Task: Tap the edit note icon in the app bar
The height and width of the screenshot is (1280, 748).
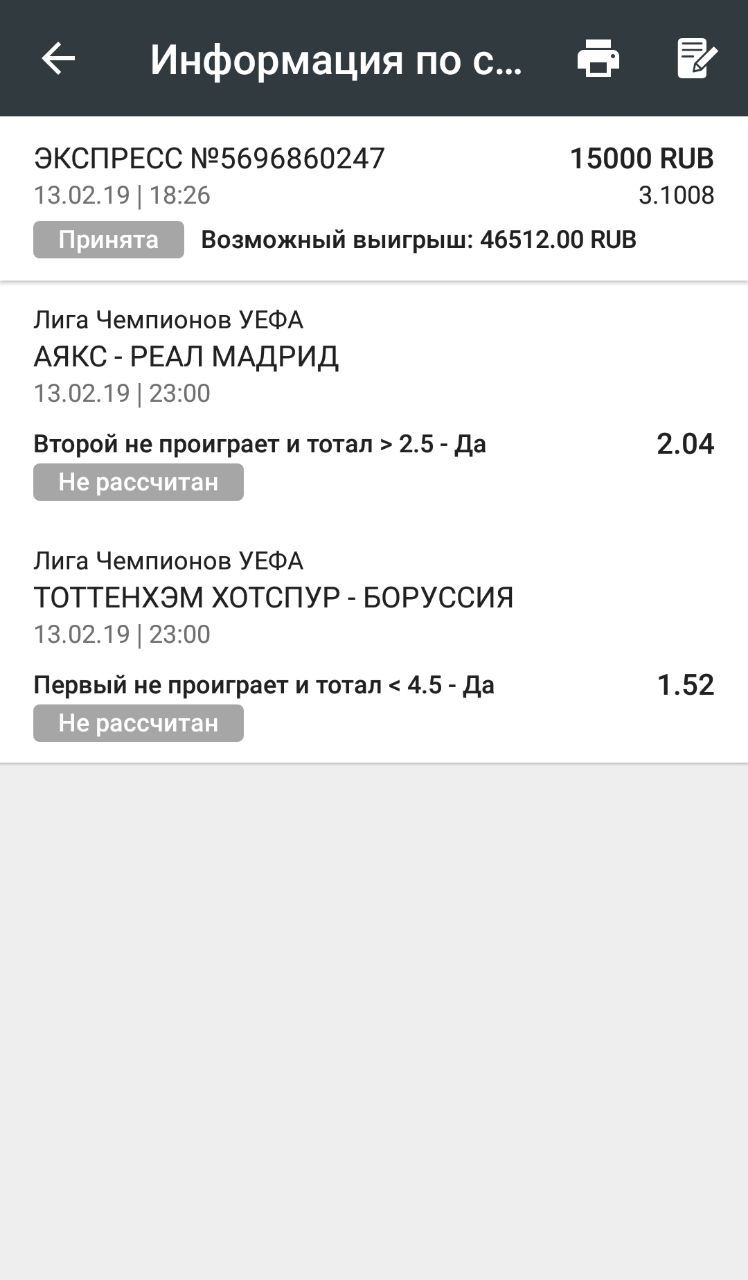Action: coord(697,59)
